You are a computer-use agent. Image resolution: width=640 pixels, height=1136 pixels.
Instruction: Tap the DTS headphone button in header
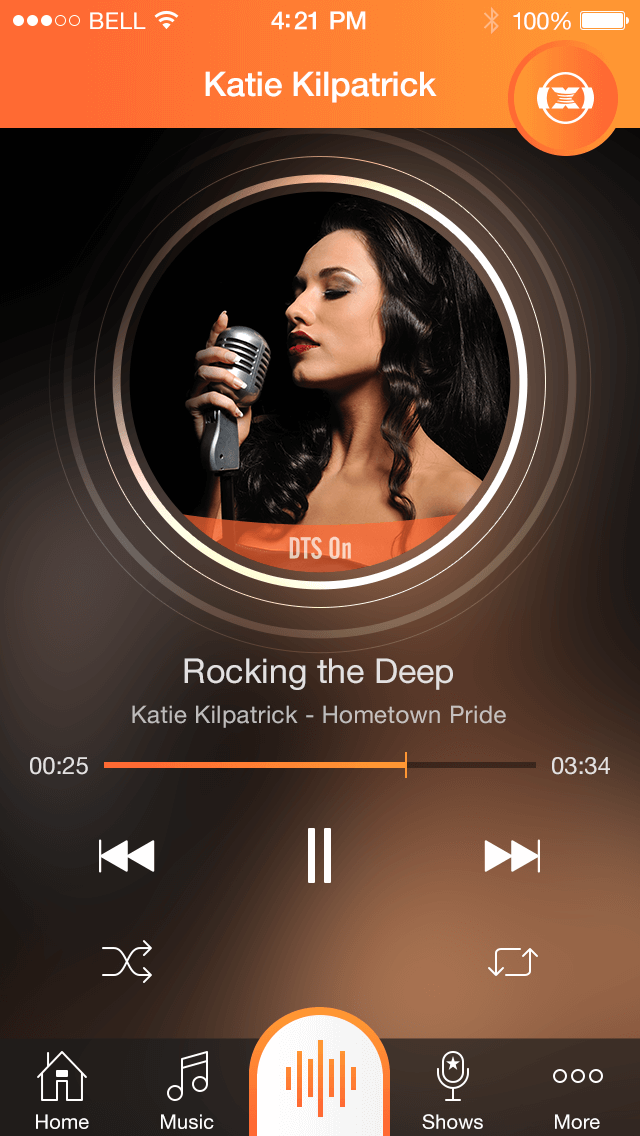point(565,98)
